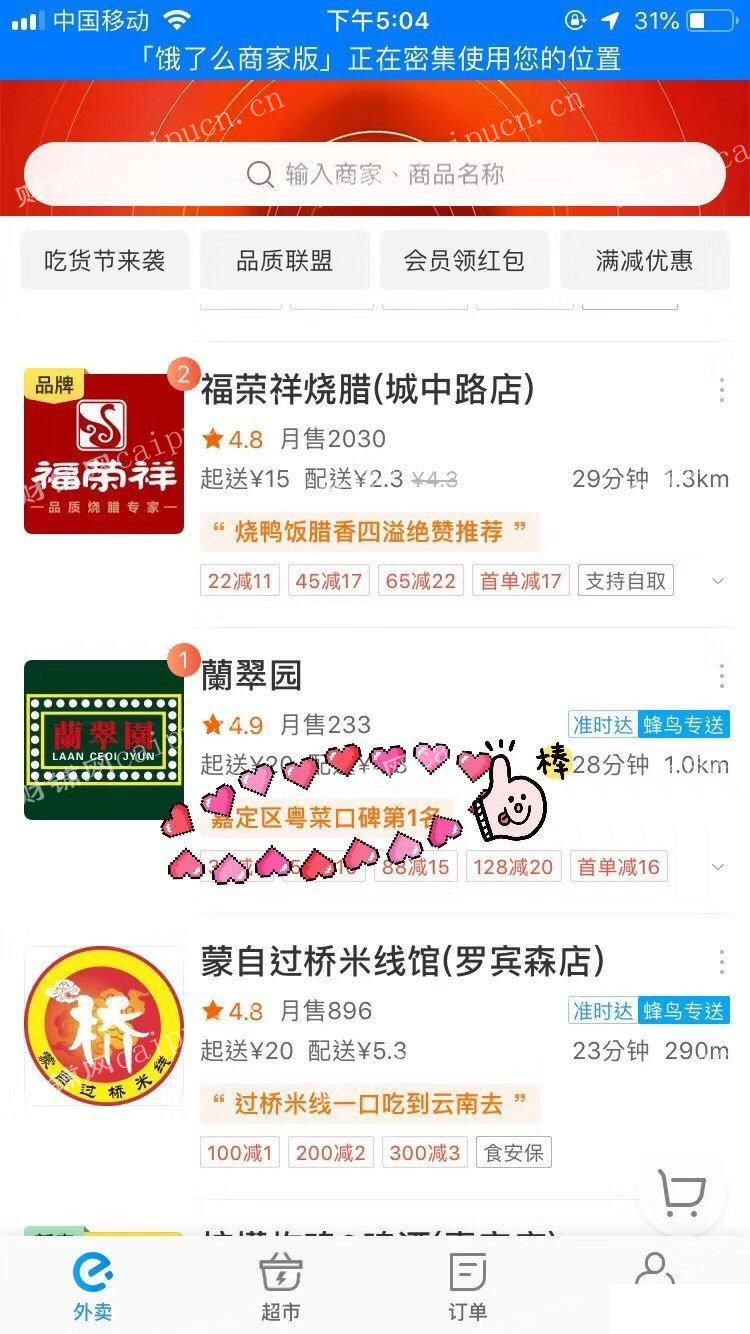This screenshot has height=1334, width=750.
Task: Go to the 订单 tab
Action: (x=467, y=1287)
